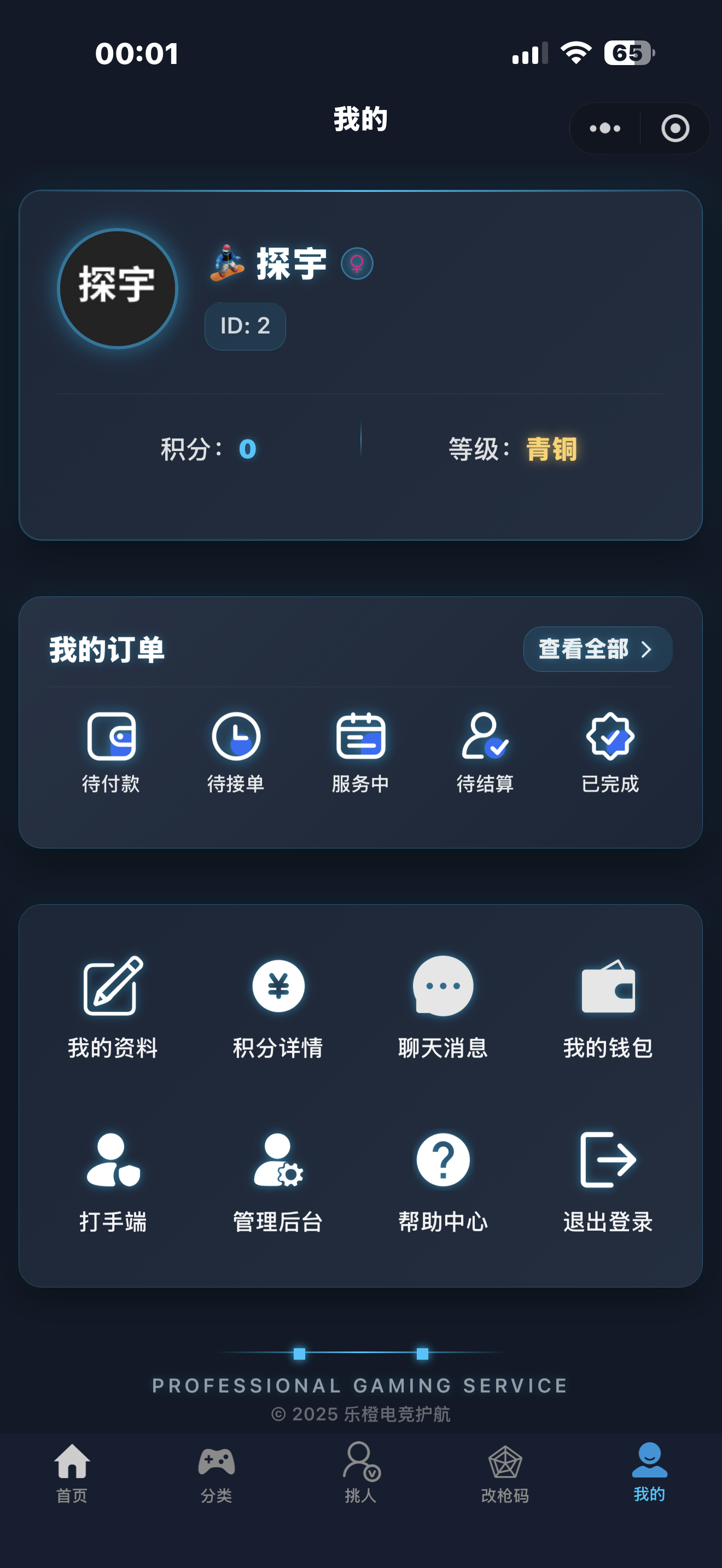Image resolution: width=722 pixels, height=1568 pixels.
Task: Tap the 探宇 profile avatar
Action: (118, 289)
